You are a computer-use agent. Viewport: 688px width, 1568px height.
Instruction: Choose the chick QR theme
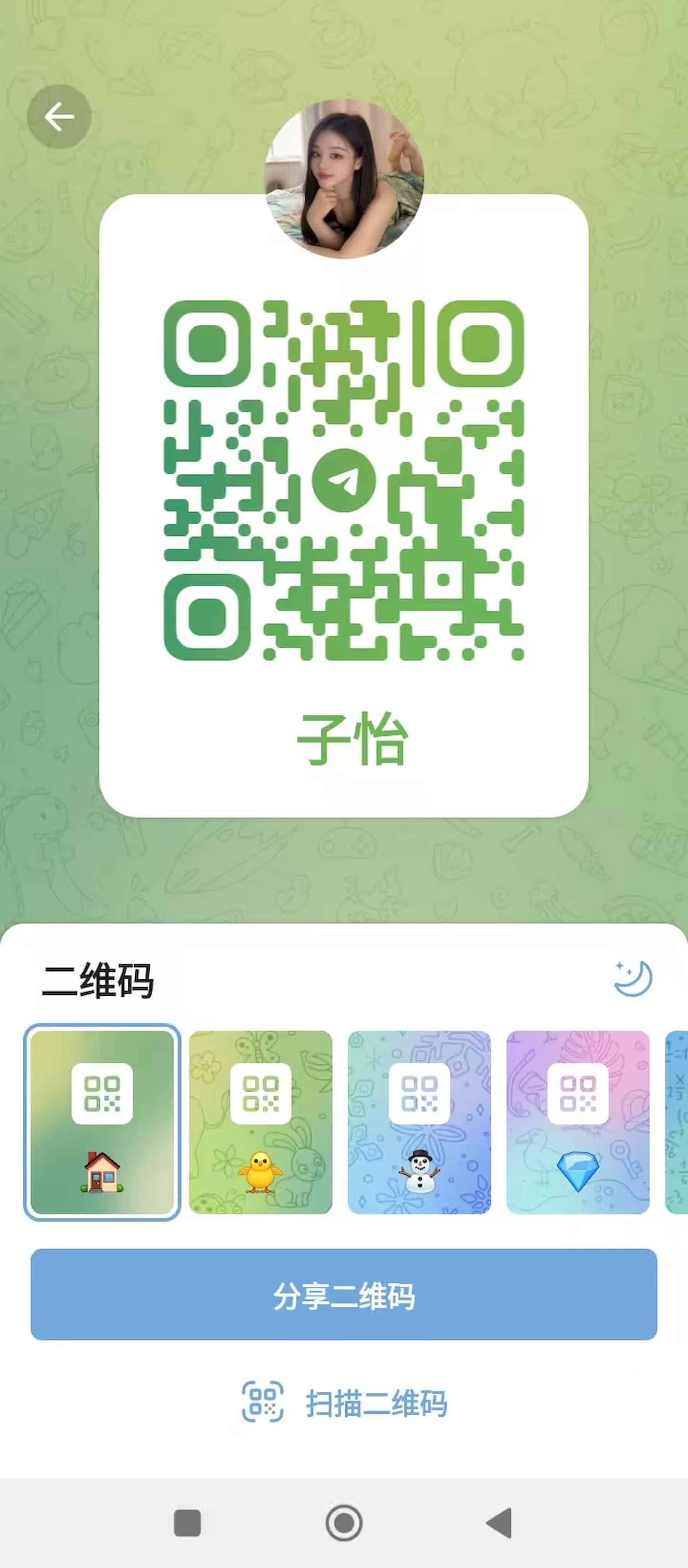pyautogui.click(x=261, y=1122)
